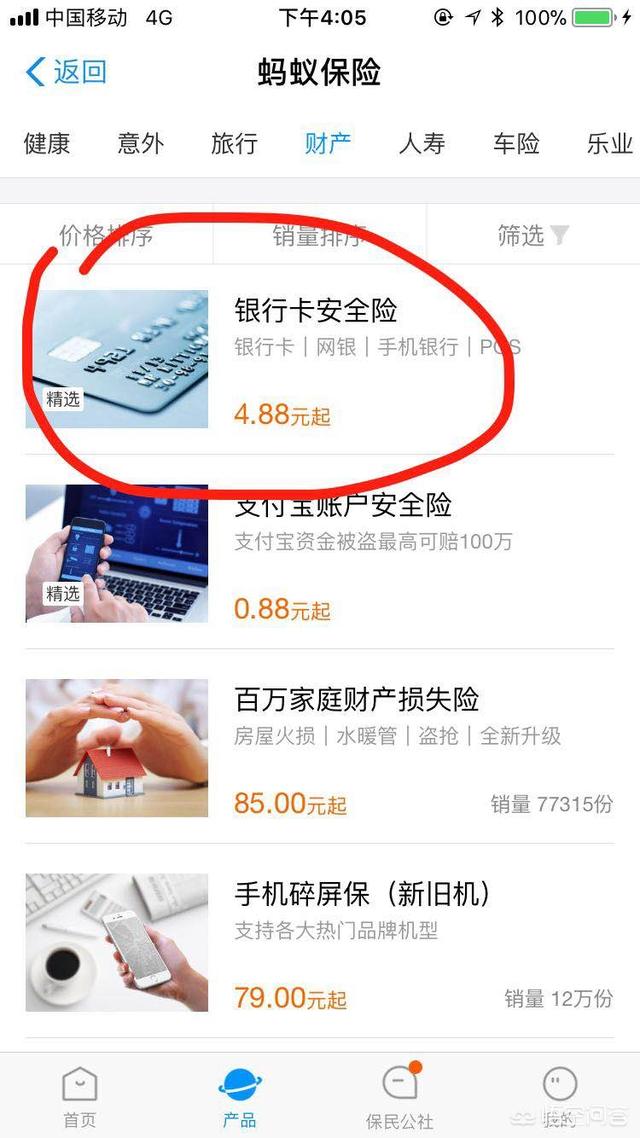Select the 财产 category tab
Screen dimensions: 640x1138
tap(328, 143)
